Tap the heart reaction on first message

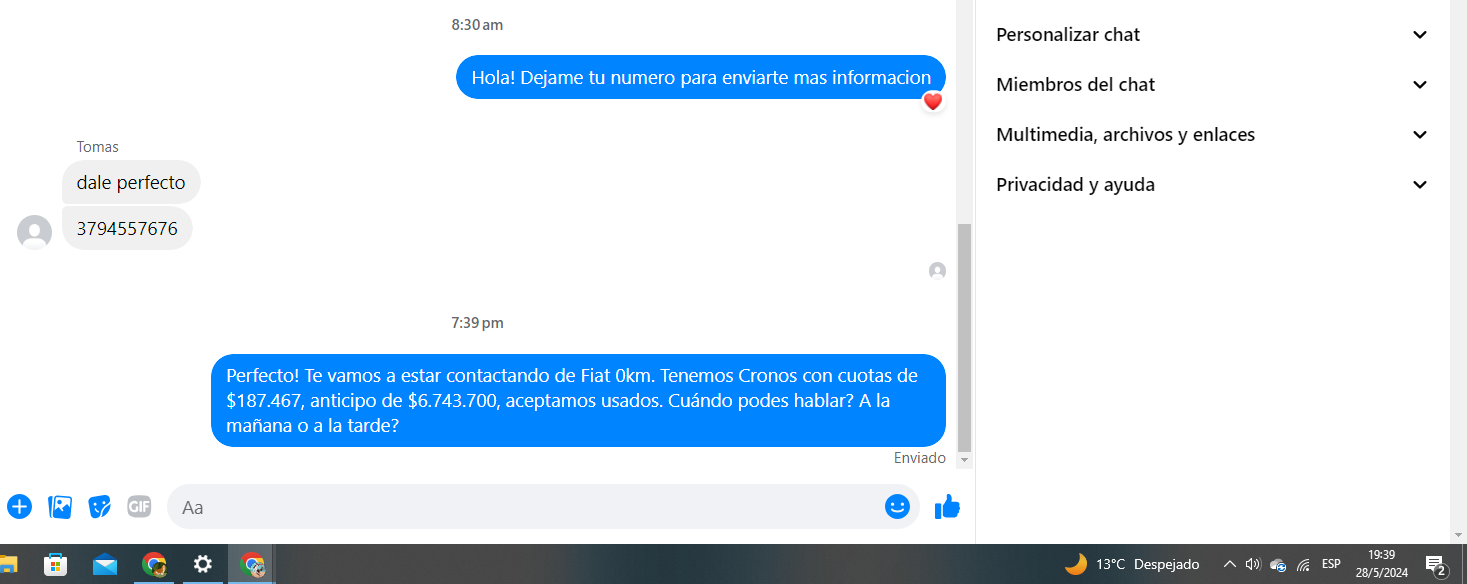[932, 101]
